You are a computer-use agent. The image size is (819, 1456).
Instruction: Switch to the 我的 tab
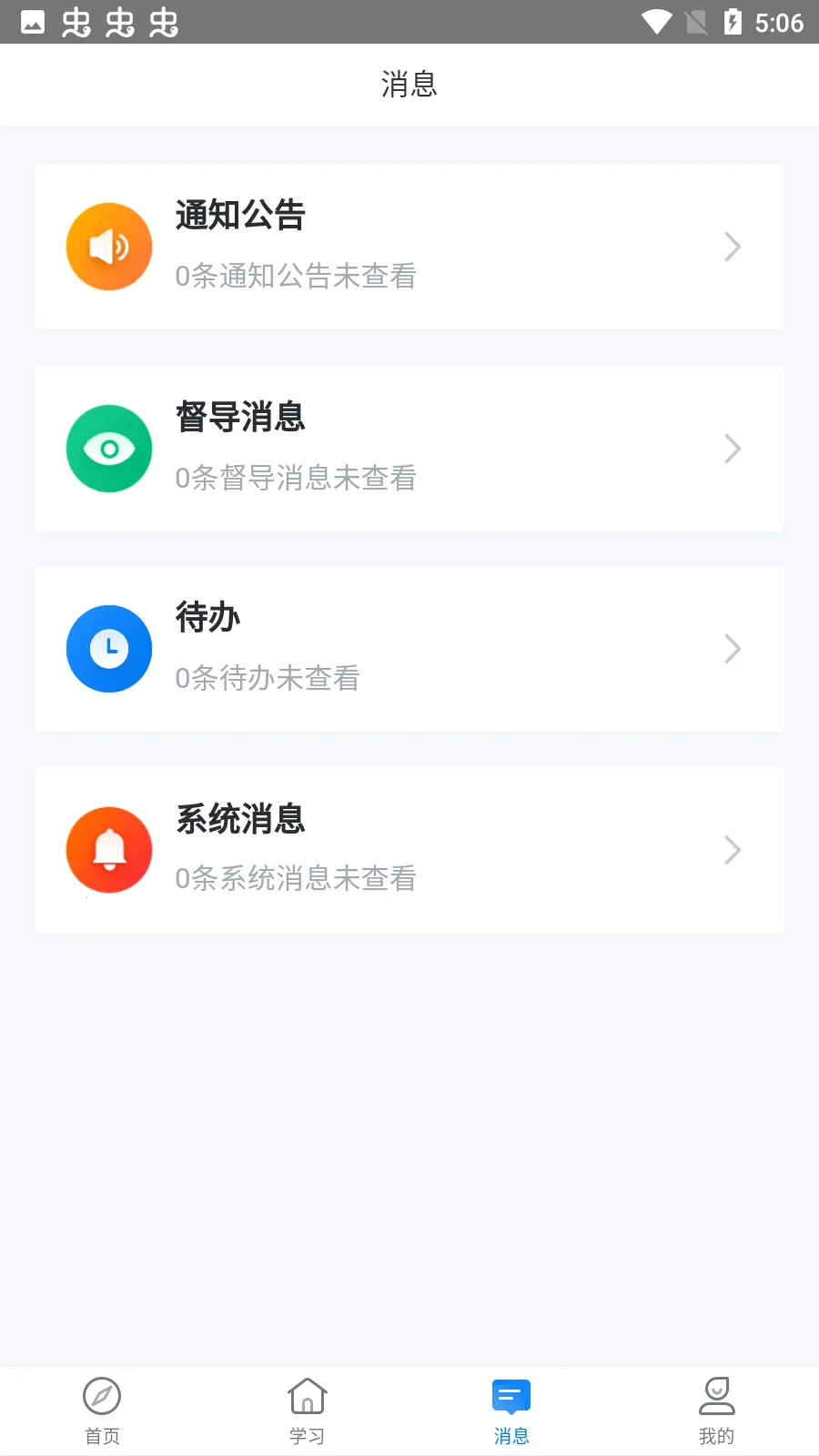716,1409
